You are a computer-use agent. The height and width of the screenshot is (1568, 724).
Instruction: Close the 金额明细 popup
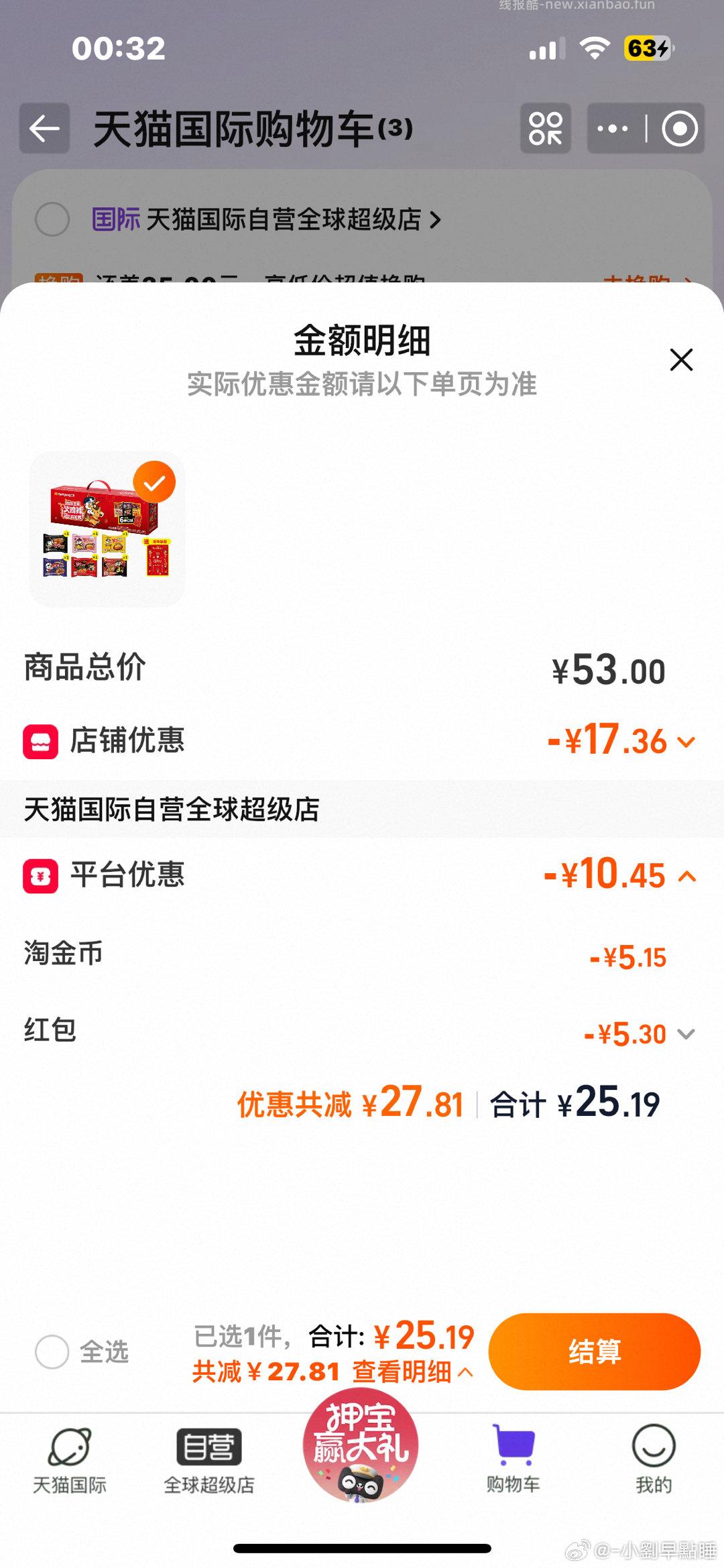click(x=681, y=361)
